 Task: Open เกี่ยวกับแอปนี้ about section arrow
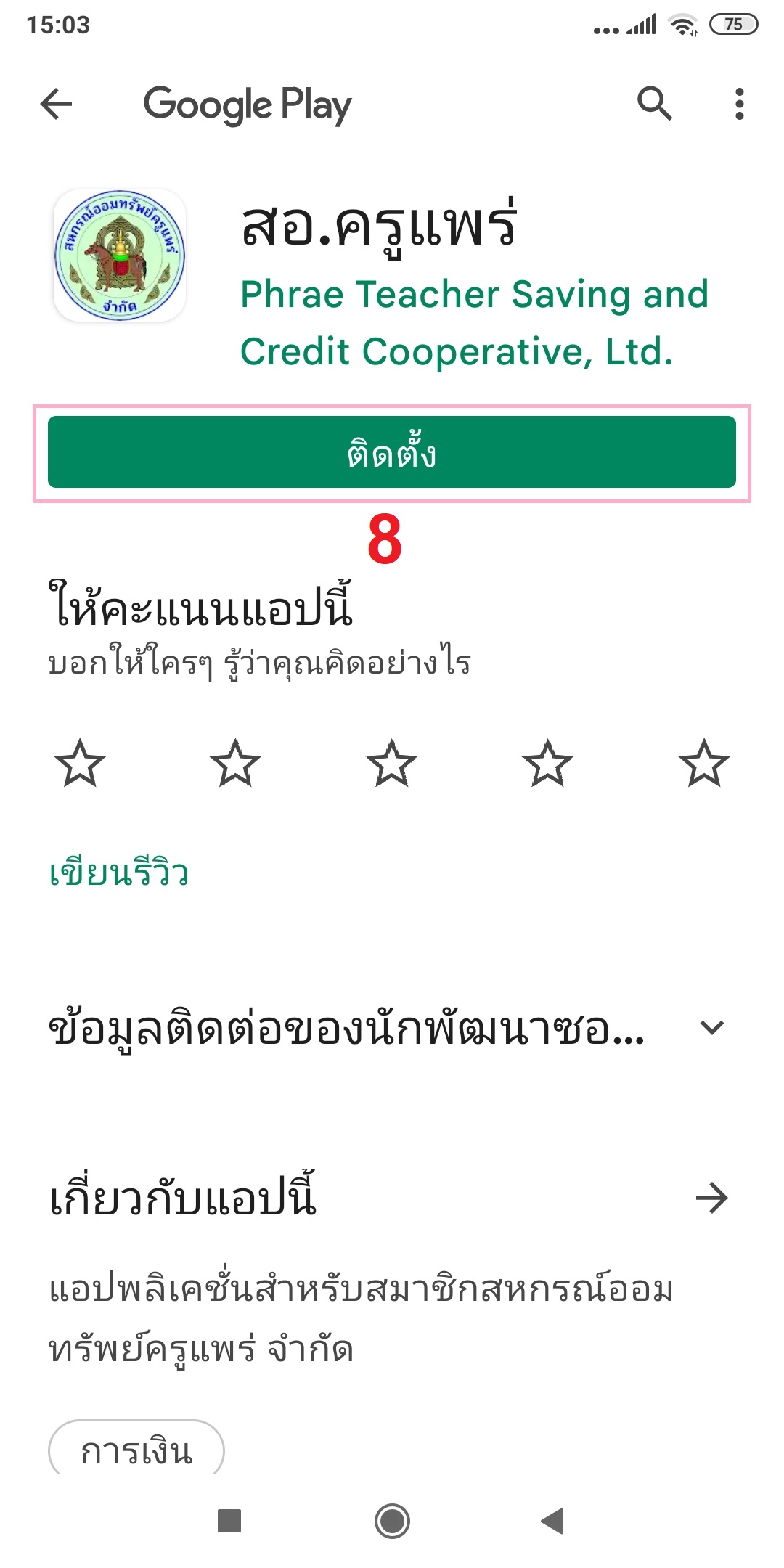(x=711, y=1198)
